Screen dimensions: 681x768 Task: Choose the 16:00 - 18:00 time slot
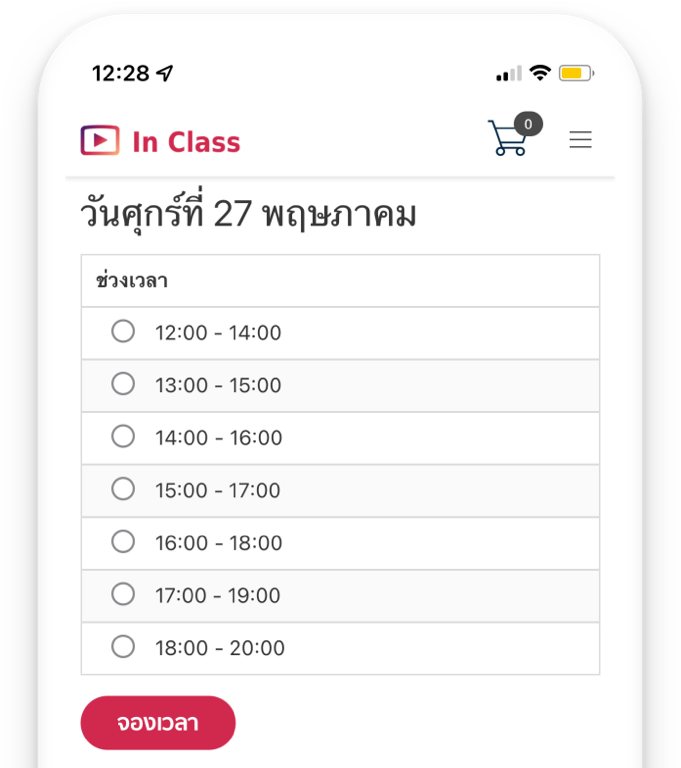point(123,542)
